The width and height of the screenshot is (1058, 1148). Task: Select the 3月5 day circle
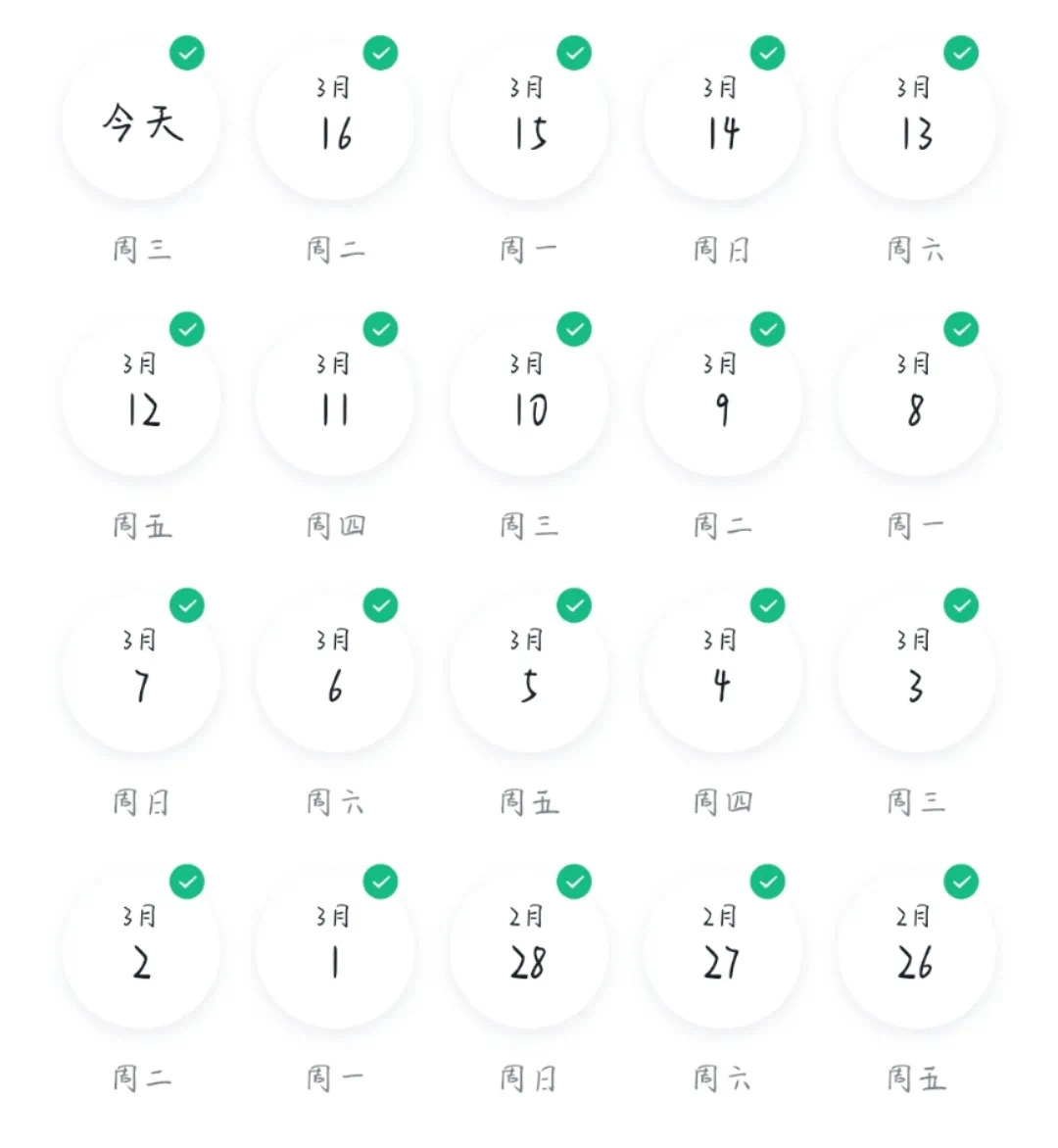(x=529, y=675)
